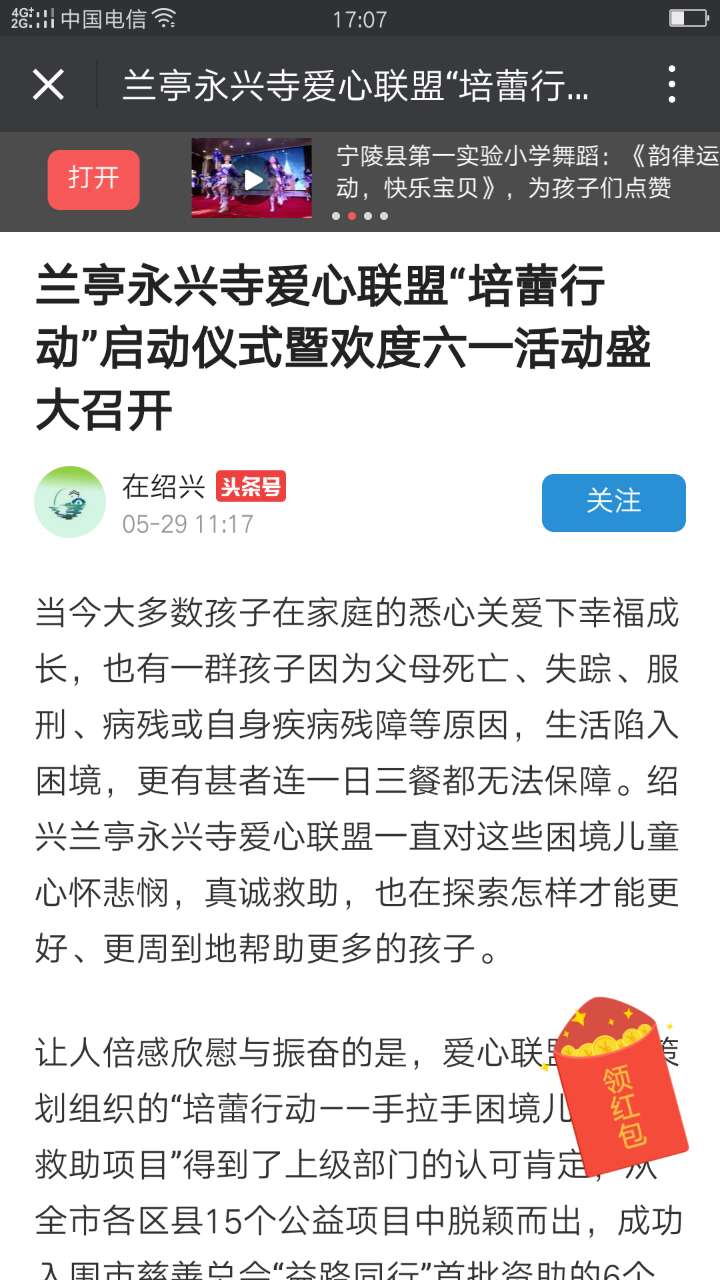Open the three-dot overflow menu
Screen dimensions: 720x1280
pos(672,85)
